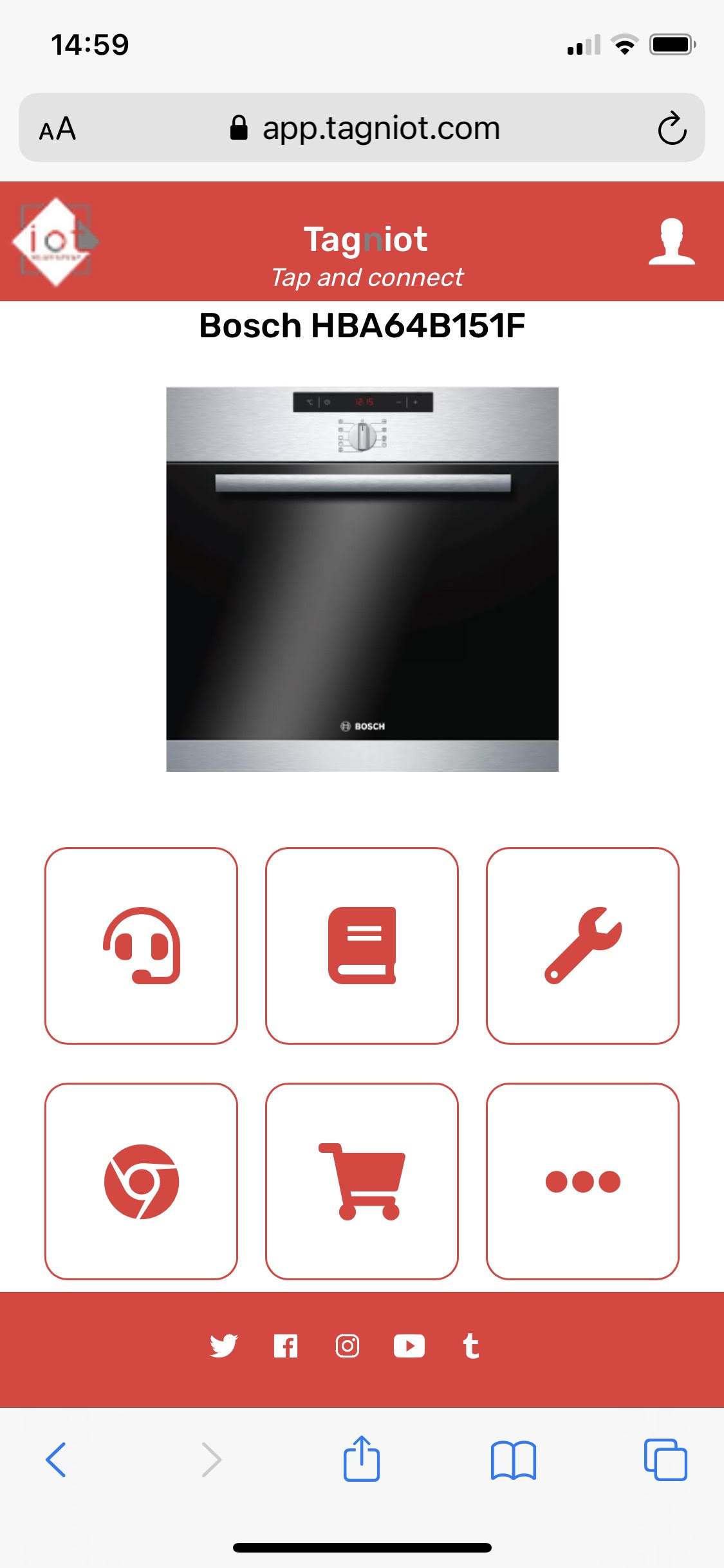This screenshot has width=724, height=1568.
Task: Open the Chrome website tile
Action: click(x=141, y=1181)
